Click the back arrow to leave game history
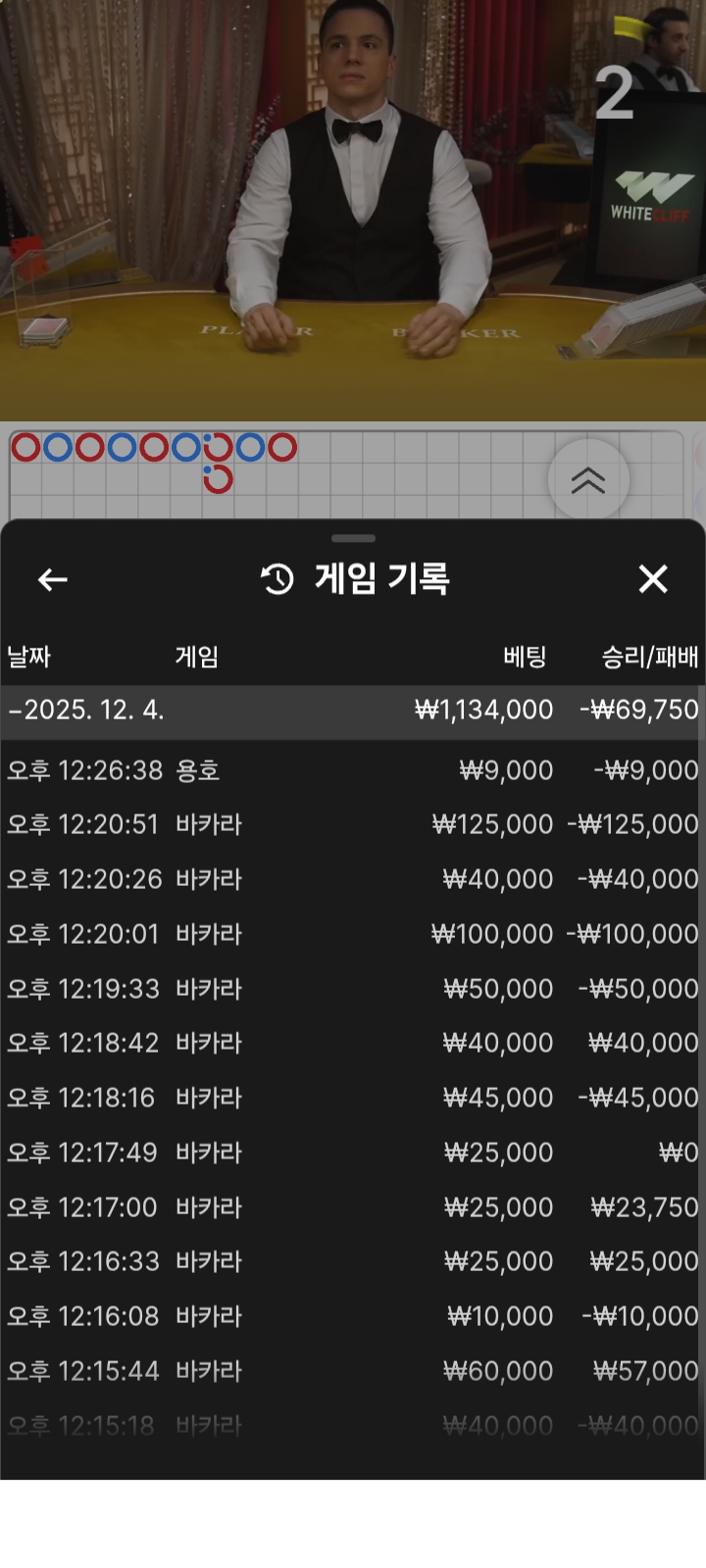Viewport: 706px width, 1568px height. coord(53,579)
